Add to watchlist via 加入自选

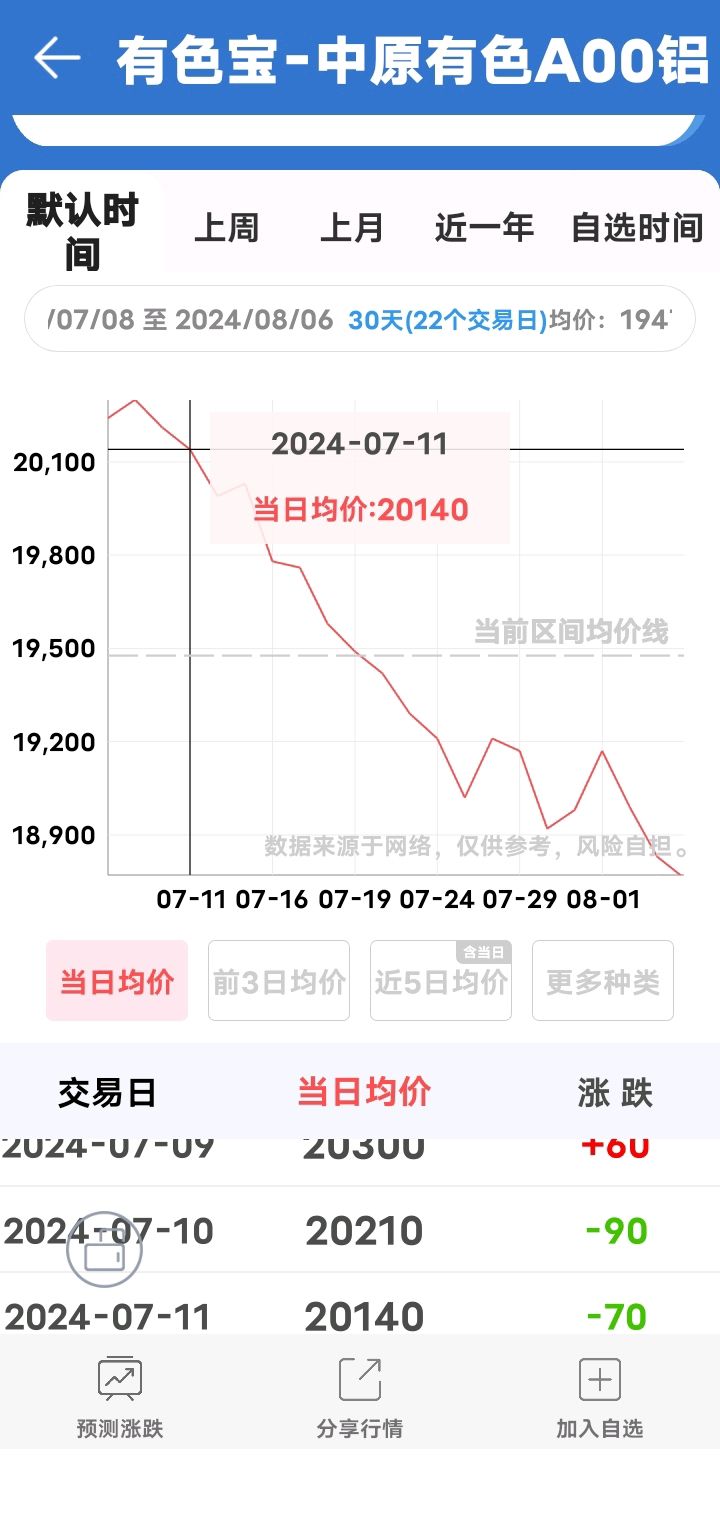pyautogui.click(x=600, y=1397)
